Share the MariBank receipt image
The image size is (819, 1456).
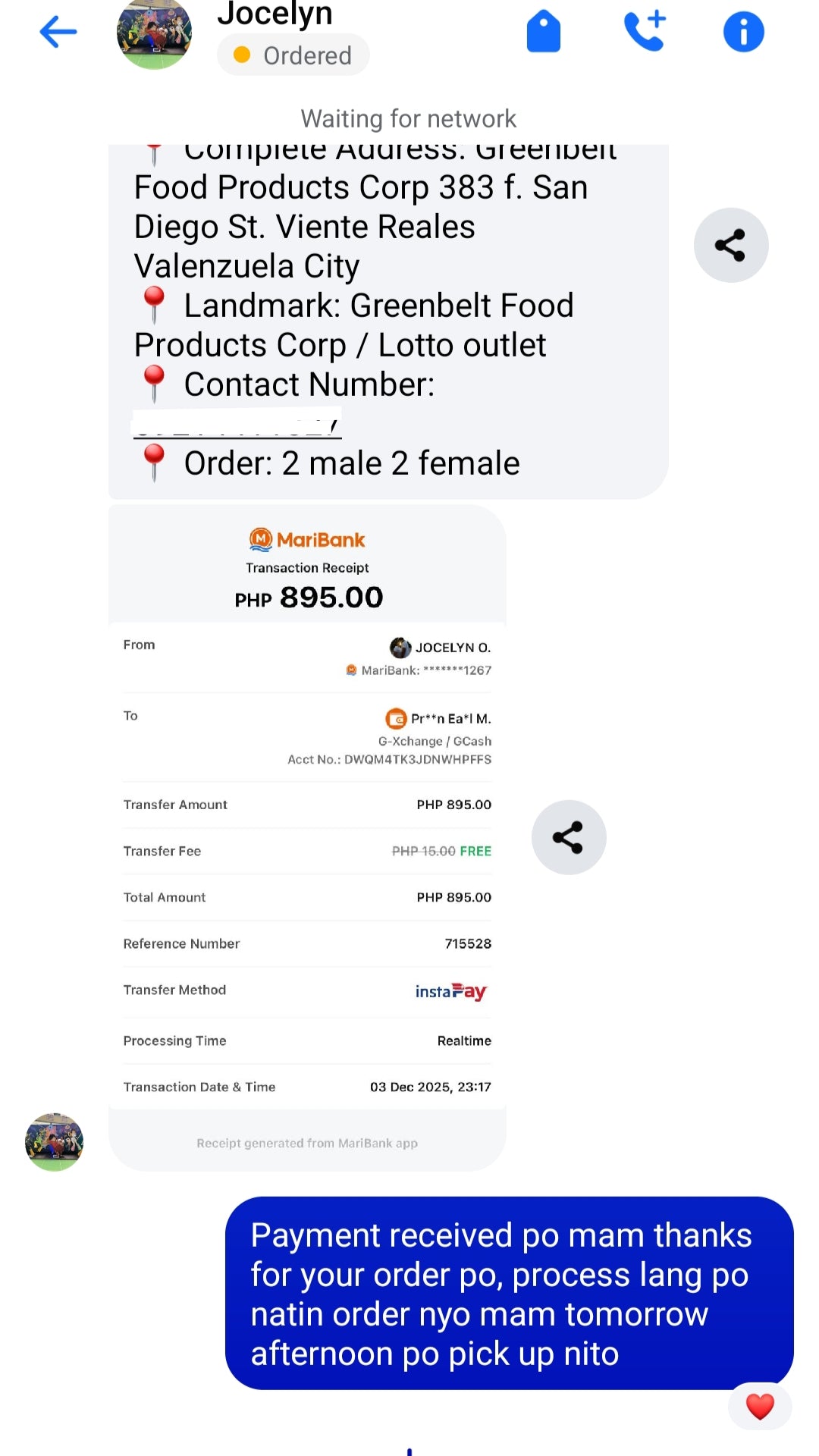[x=568, y=837]
